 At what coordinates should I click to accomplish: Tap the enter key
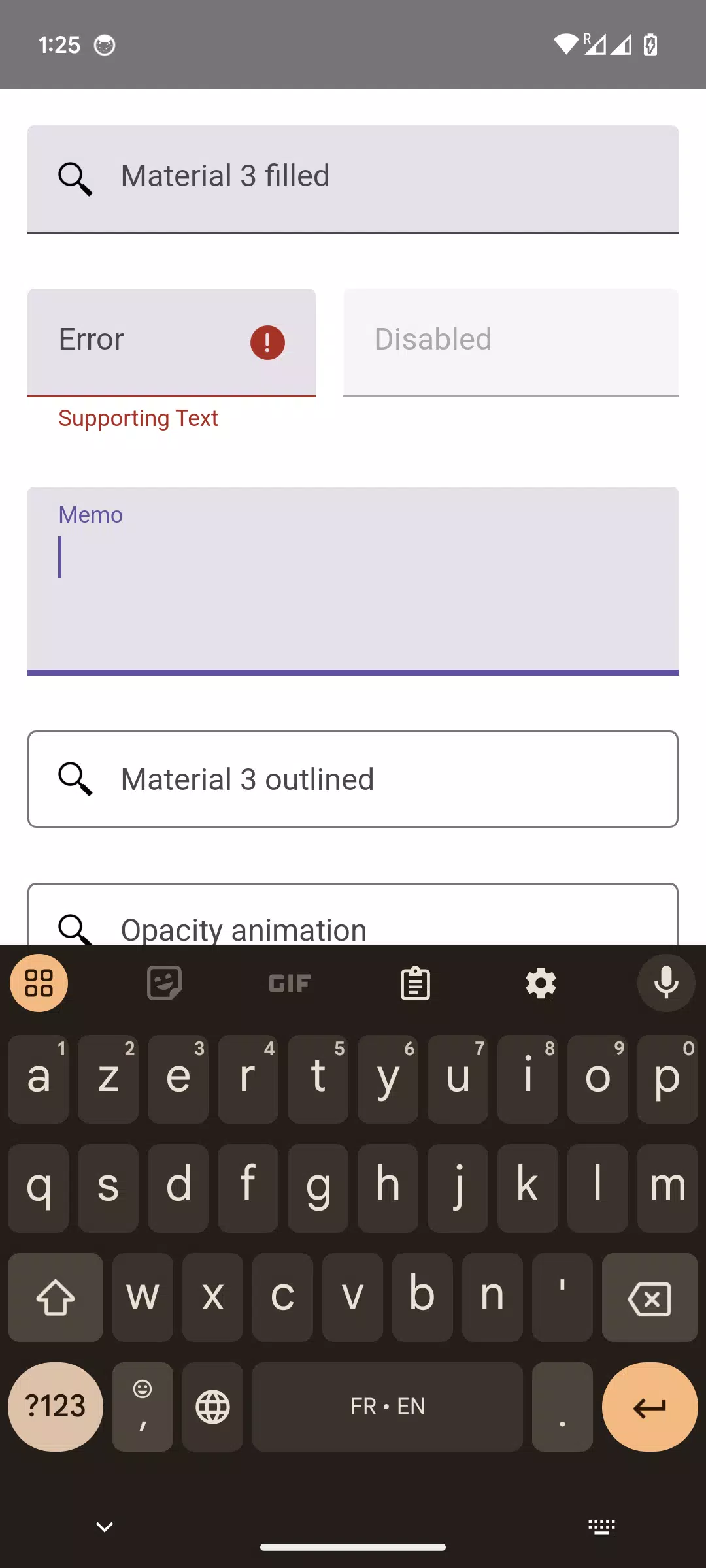[x=650, y=1407]
